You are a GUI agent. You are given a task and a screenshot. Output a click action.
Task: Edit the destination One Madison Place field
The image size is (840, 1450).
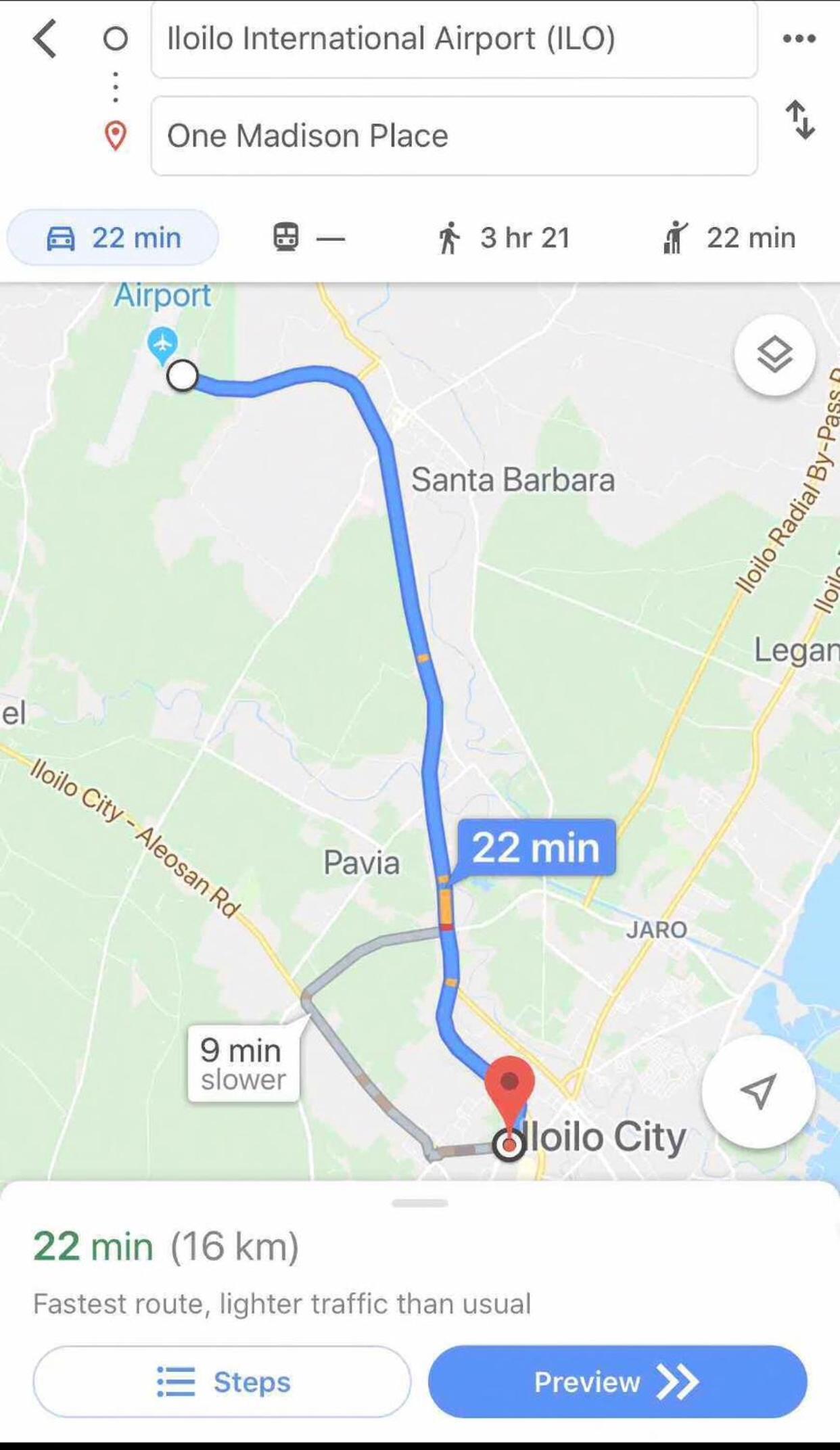(x=454, y=136)
